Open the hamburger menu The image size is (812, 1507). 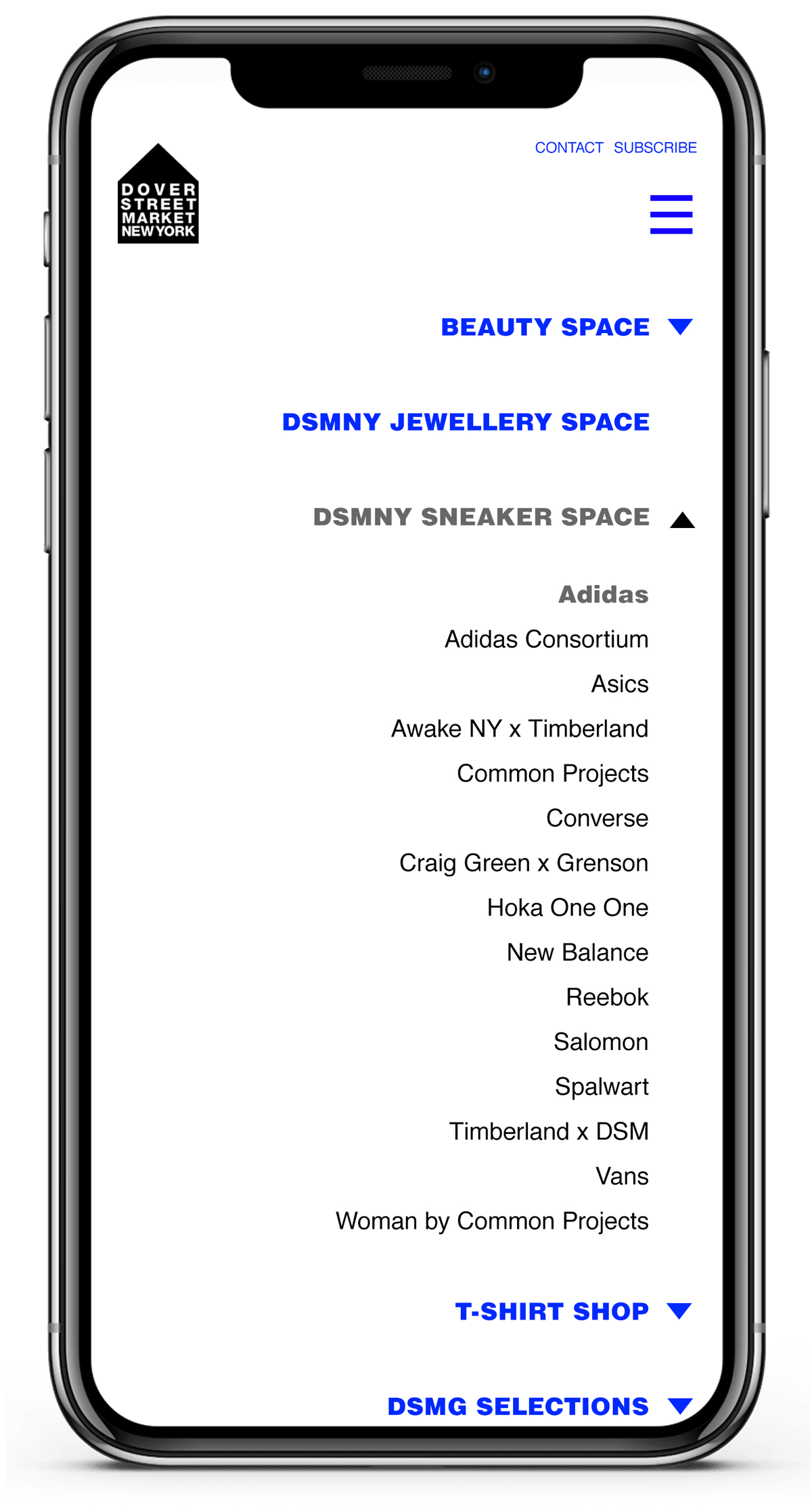click(671, 214)
